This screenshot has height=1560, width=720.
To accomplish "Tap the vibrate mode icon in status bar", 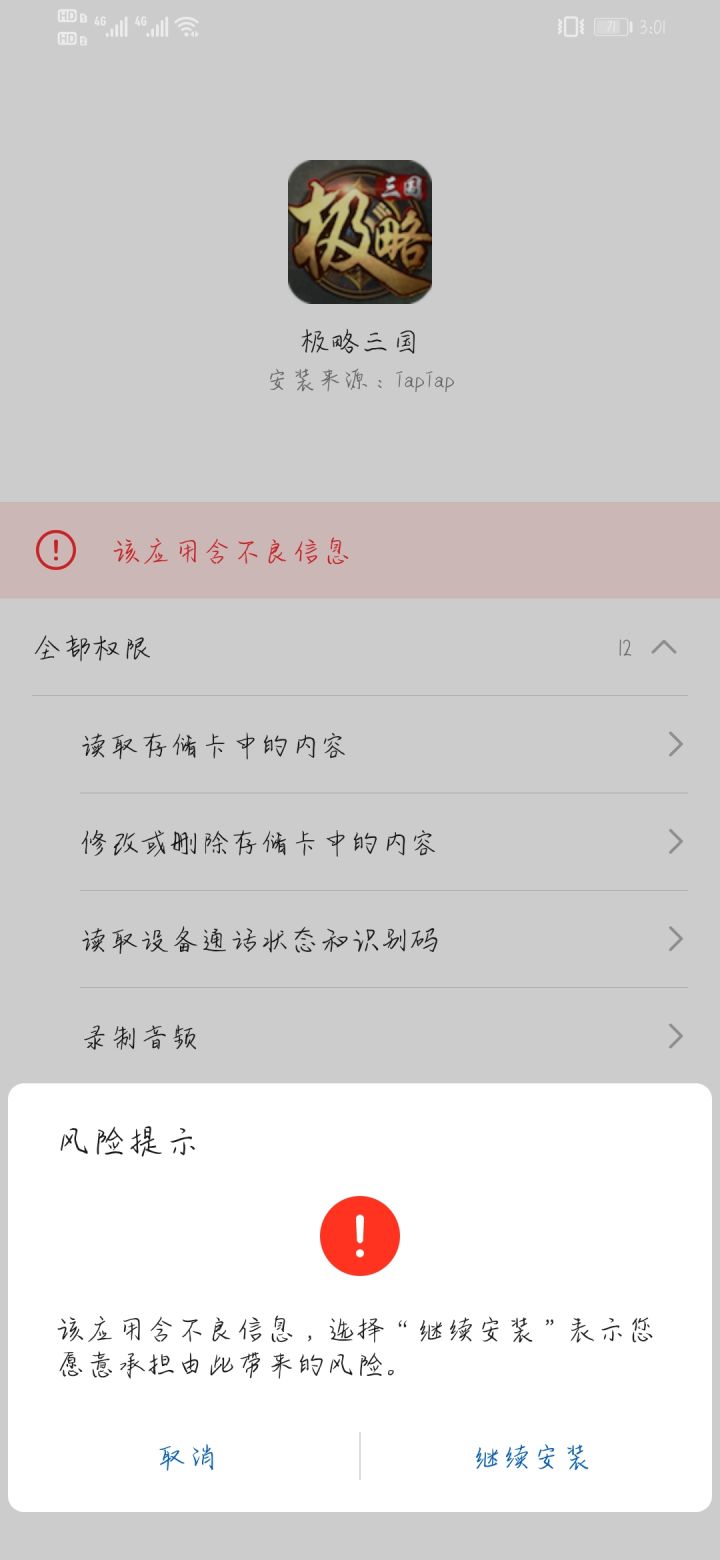I will click(570, 25).
